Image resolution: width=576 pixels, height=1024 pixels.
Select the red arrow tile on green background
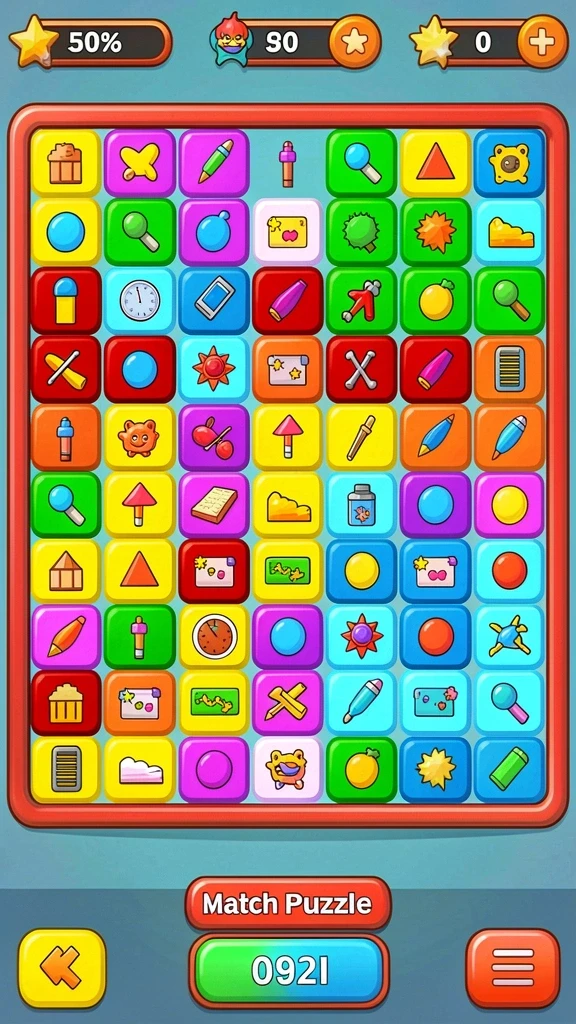[x=361, y=300]
